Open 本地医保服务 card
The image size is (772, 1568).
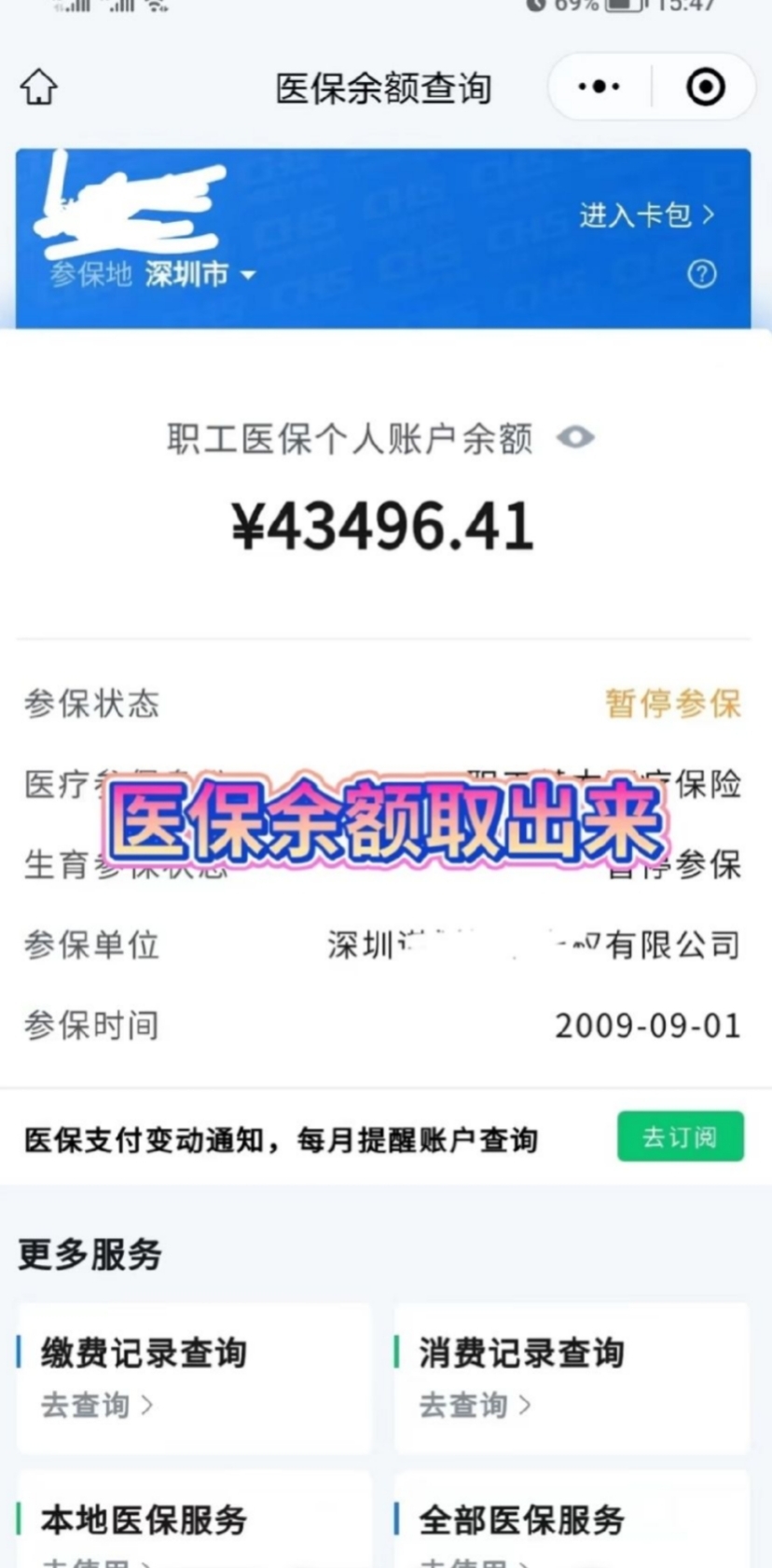click(x=194, y=1521)
